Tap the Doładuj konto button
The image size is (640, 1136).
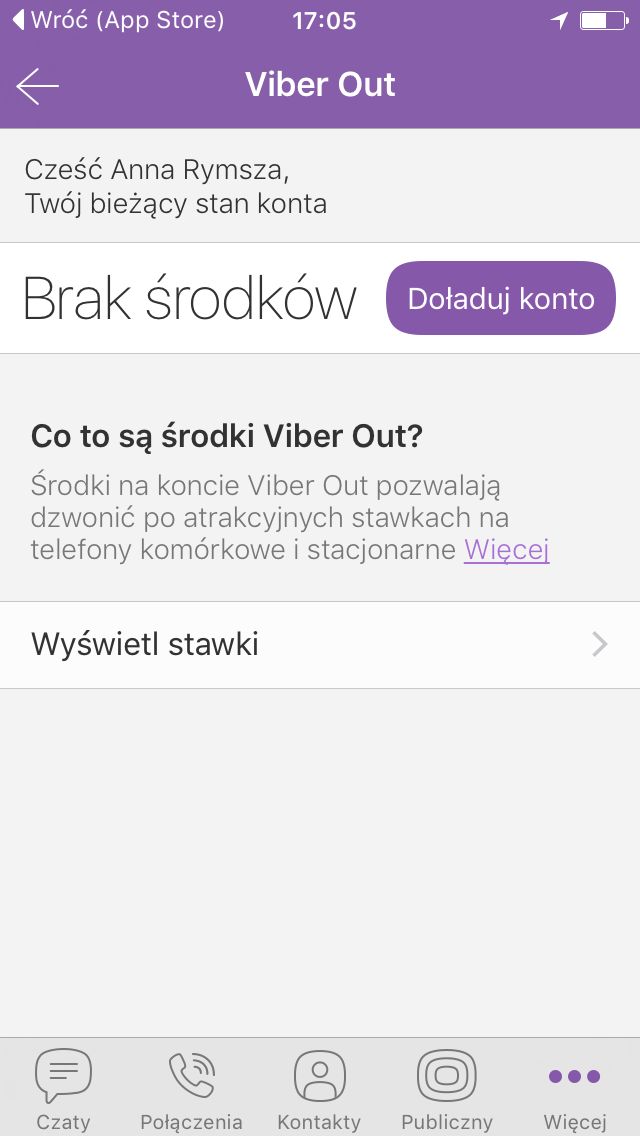click(x=501, y=298)
